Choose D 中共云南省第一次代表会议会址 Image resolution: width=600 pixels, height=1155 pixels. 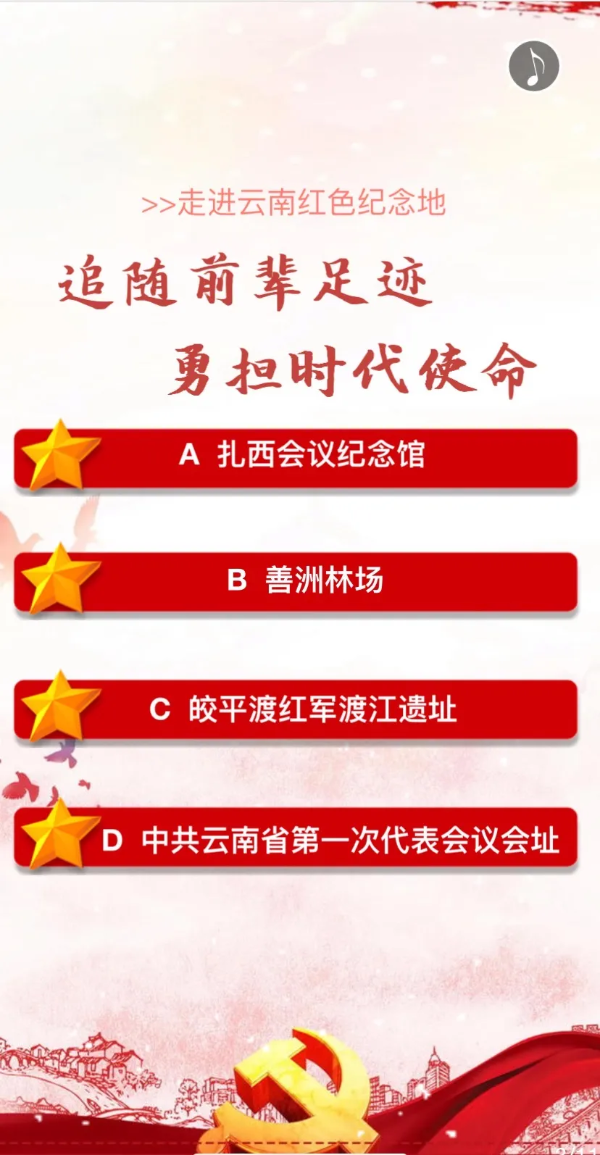click(300, 840)
